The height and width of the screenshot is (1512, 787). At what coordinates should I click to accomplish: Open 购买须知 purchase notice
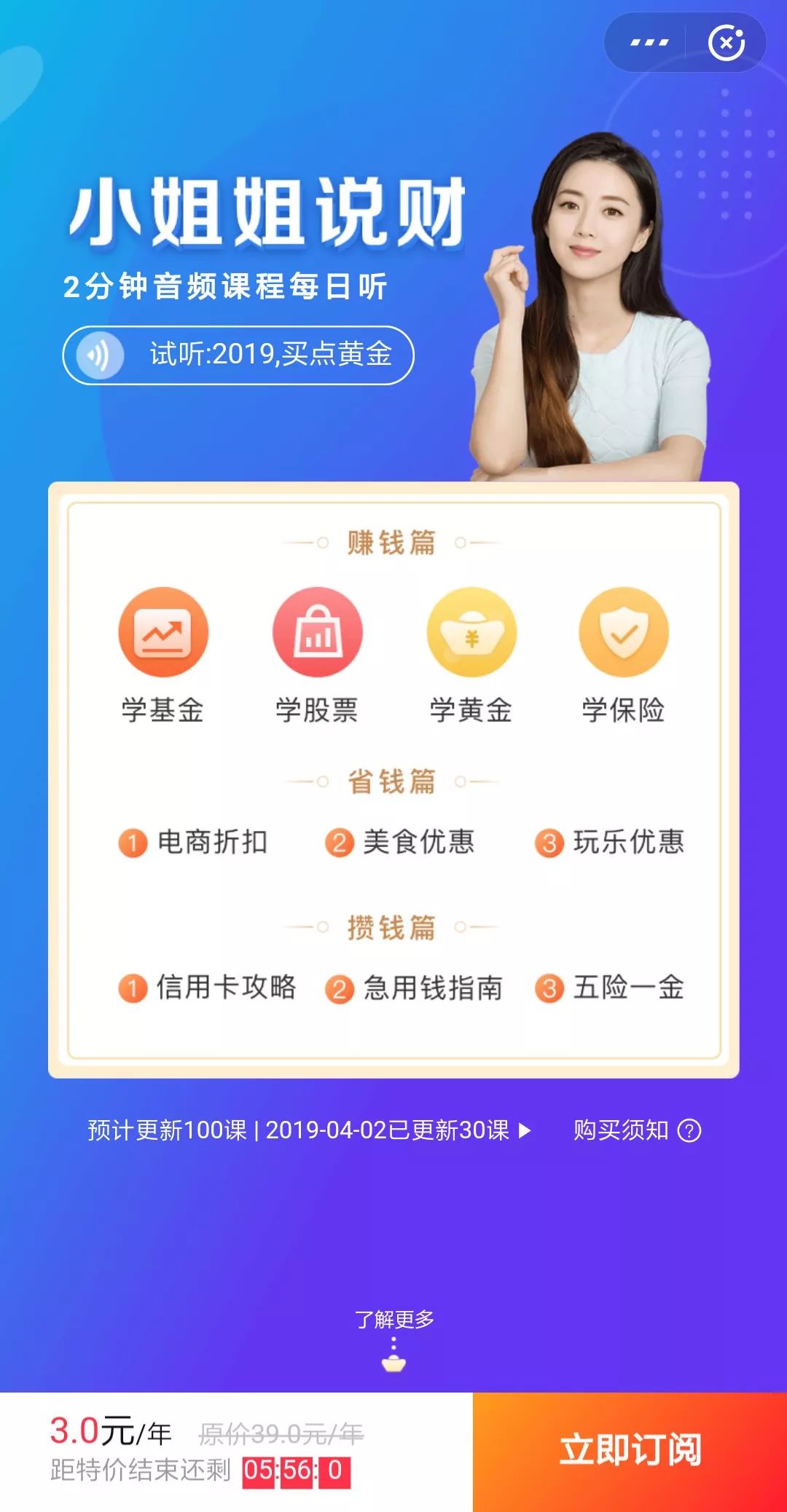click(x=636, y=1130)
